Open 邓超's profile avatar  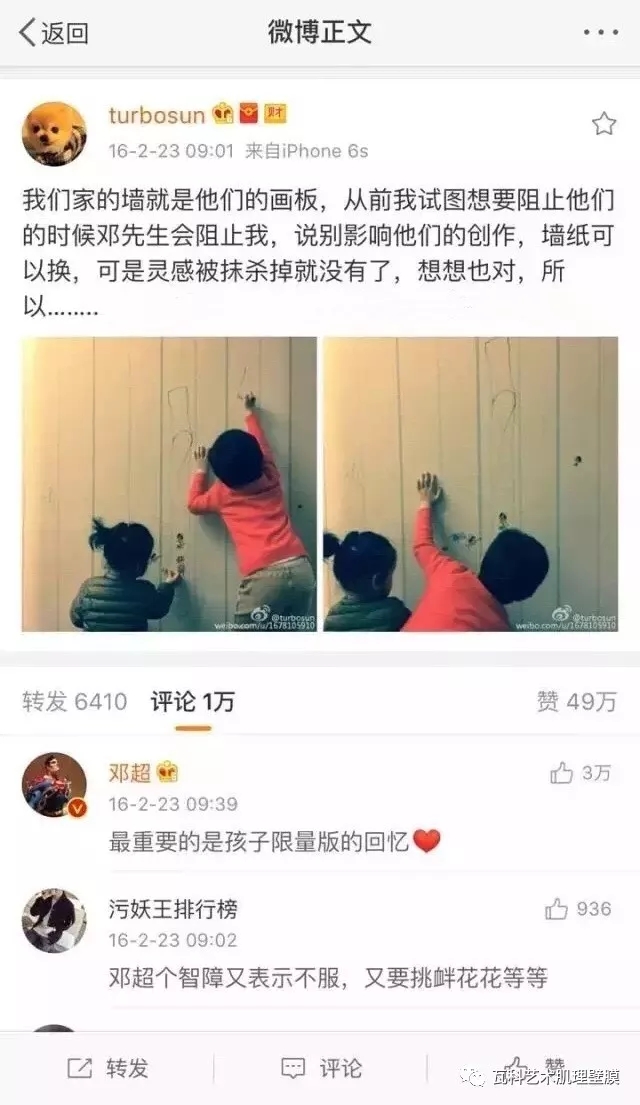(x=54, y=785)
